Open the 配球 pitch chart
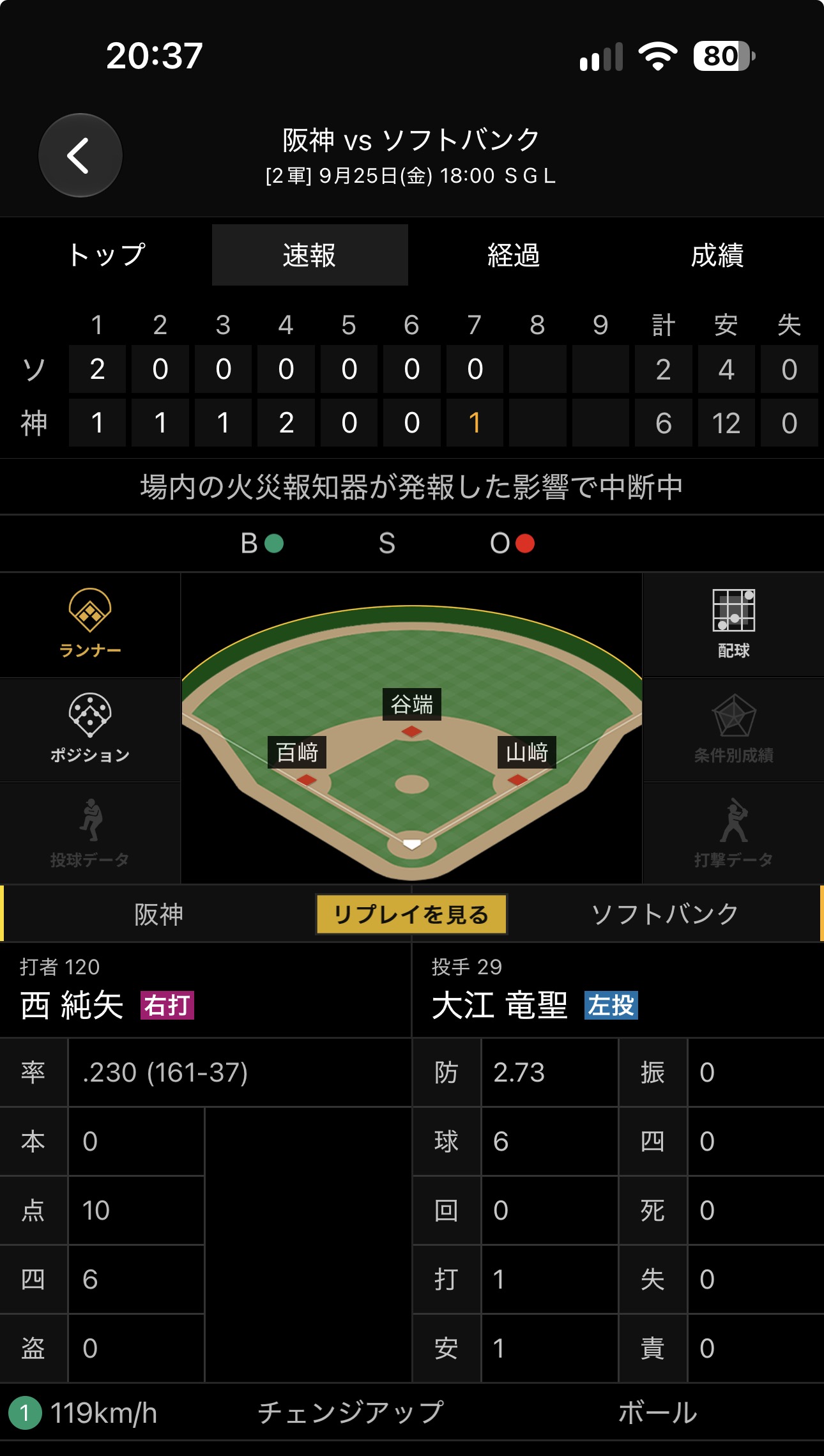 733,624
